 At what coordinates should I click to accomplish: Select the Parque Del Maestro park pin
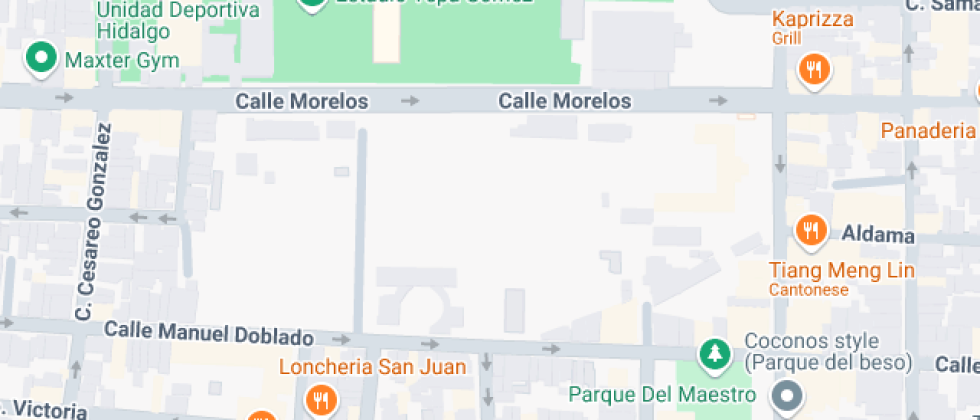[713, 353]
